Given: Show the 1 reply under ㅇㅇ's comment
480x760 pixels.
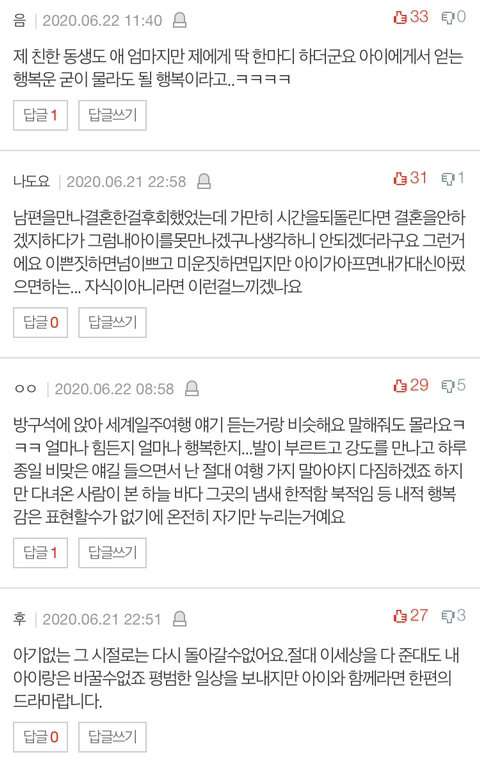Looking at the screenshot, I should 40,553.
